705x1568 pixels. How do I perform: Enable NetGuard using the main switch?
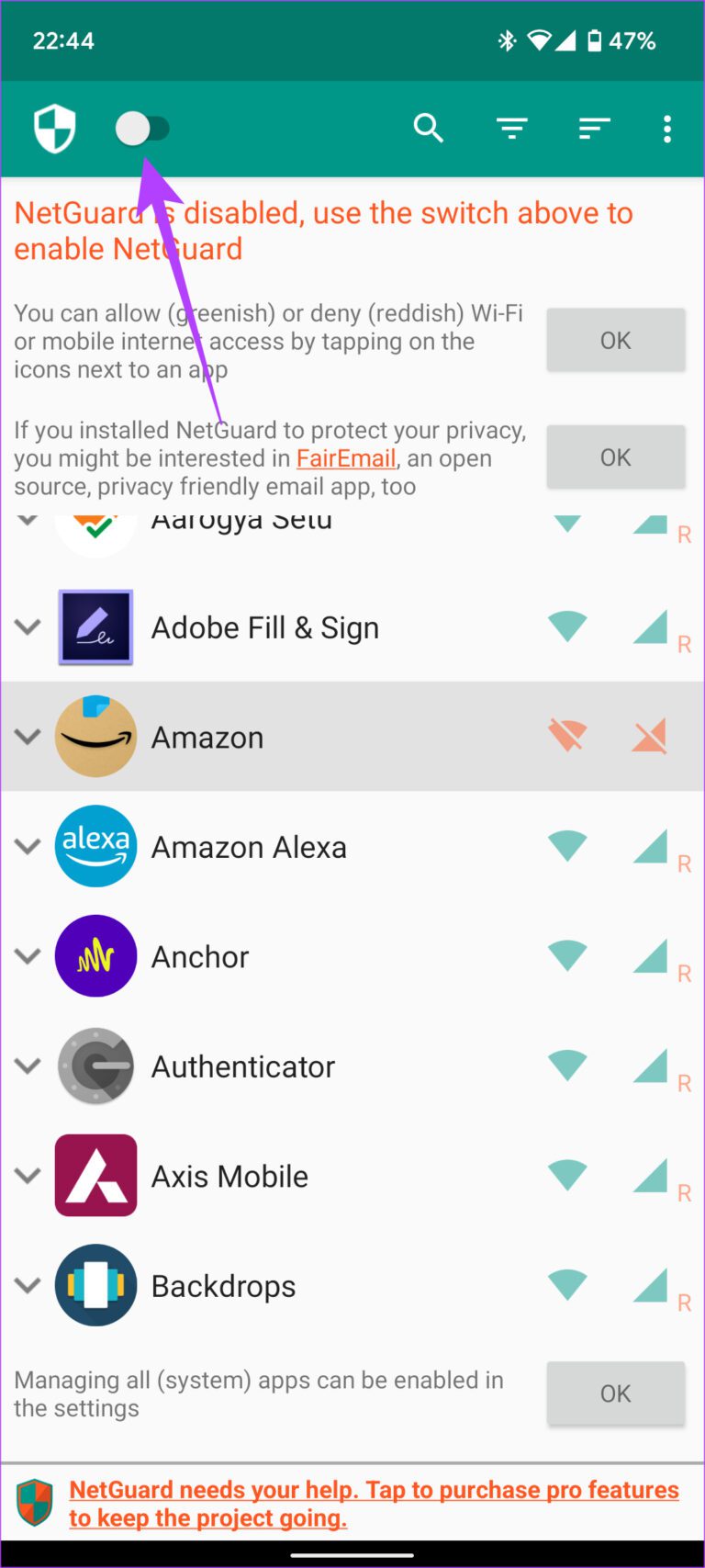click(x=140, y=129)
